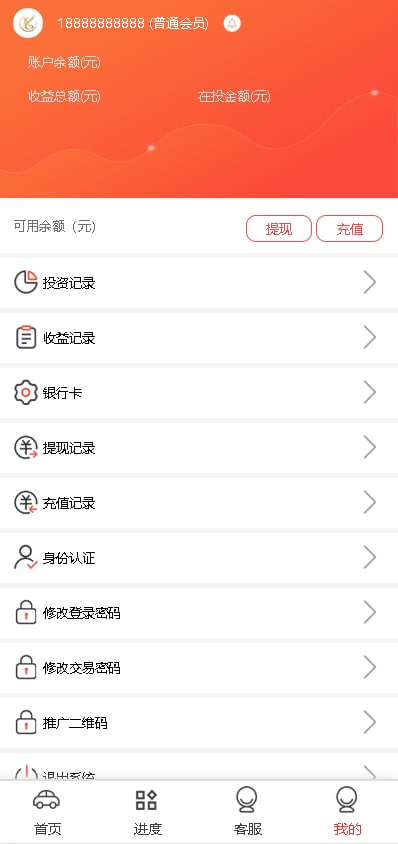
Task: Tap the 提现 withdraw button
Action: click(x=279, y=229)
